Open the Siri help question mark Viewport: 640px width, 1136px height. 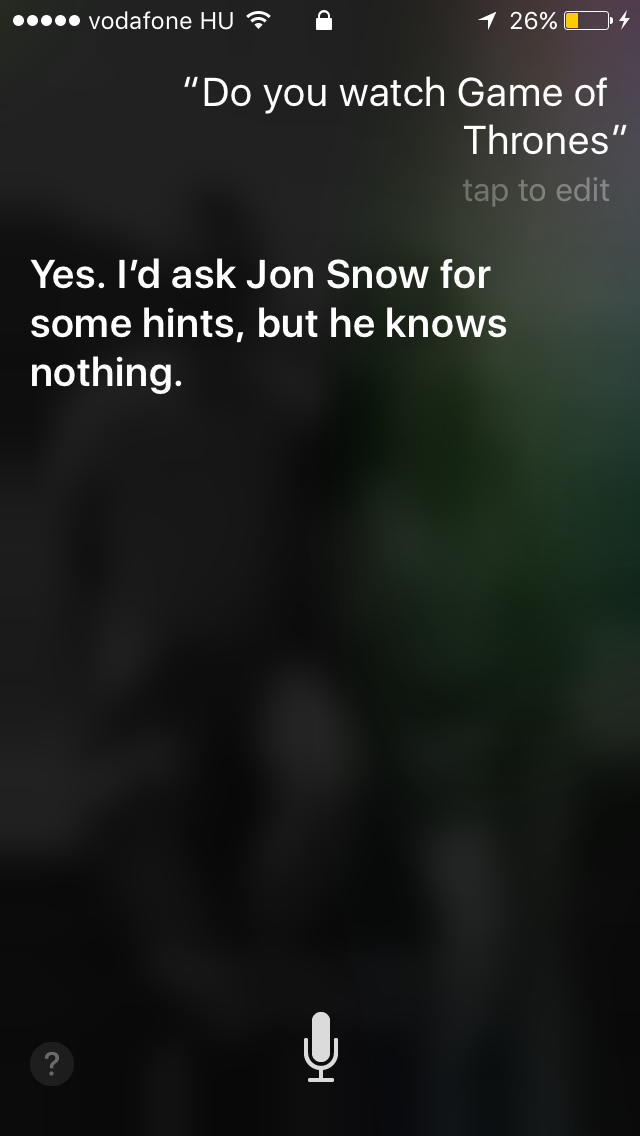coord(51,1064)
